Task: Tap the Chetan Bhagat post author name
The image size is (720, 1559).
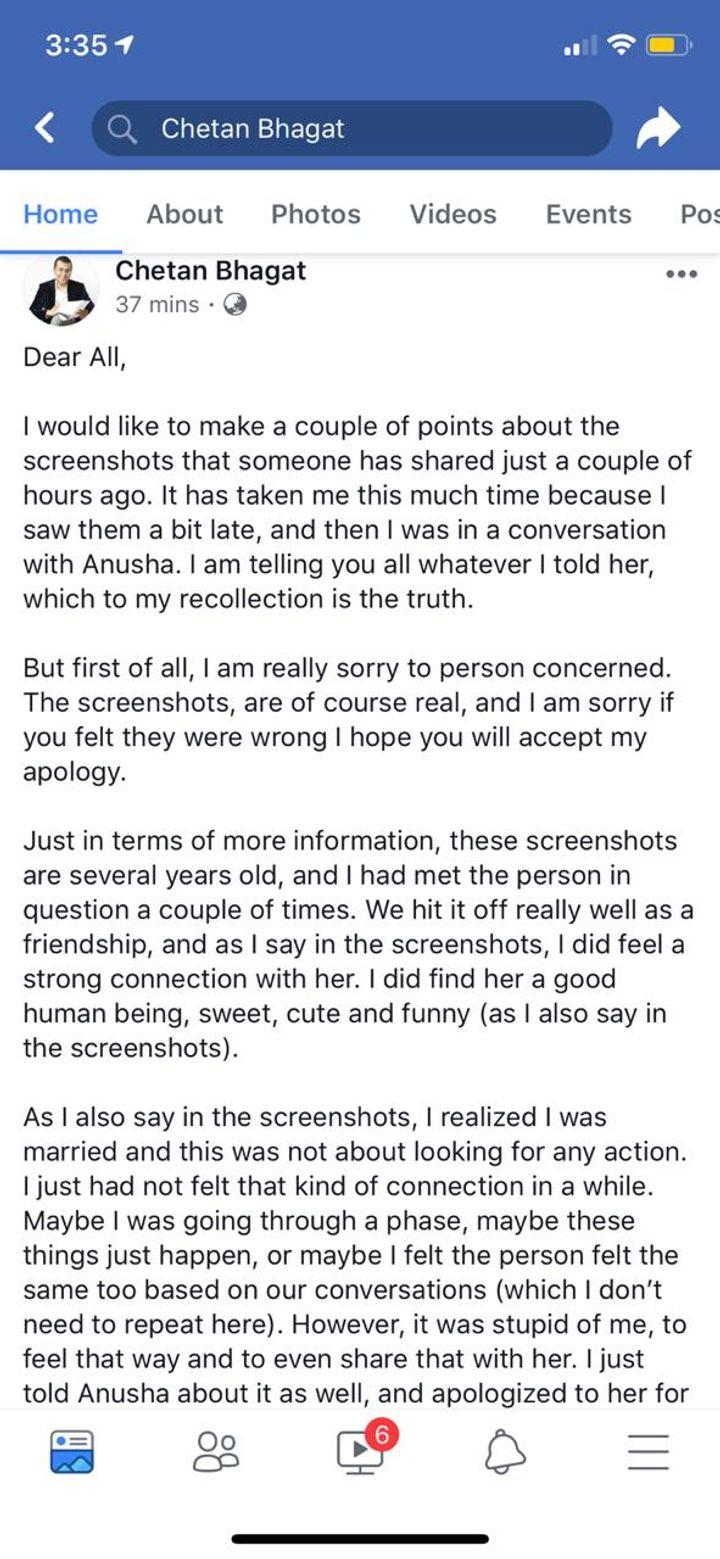Action: pyautogui.click(x=211, y=271)
